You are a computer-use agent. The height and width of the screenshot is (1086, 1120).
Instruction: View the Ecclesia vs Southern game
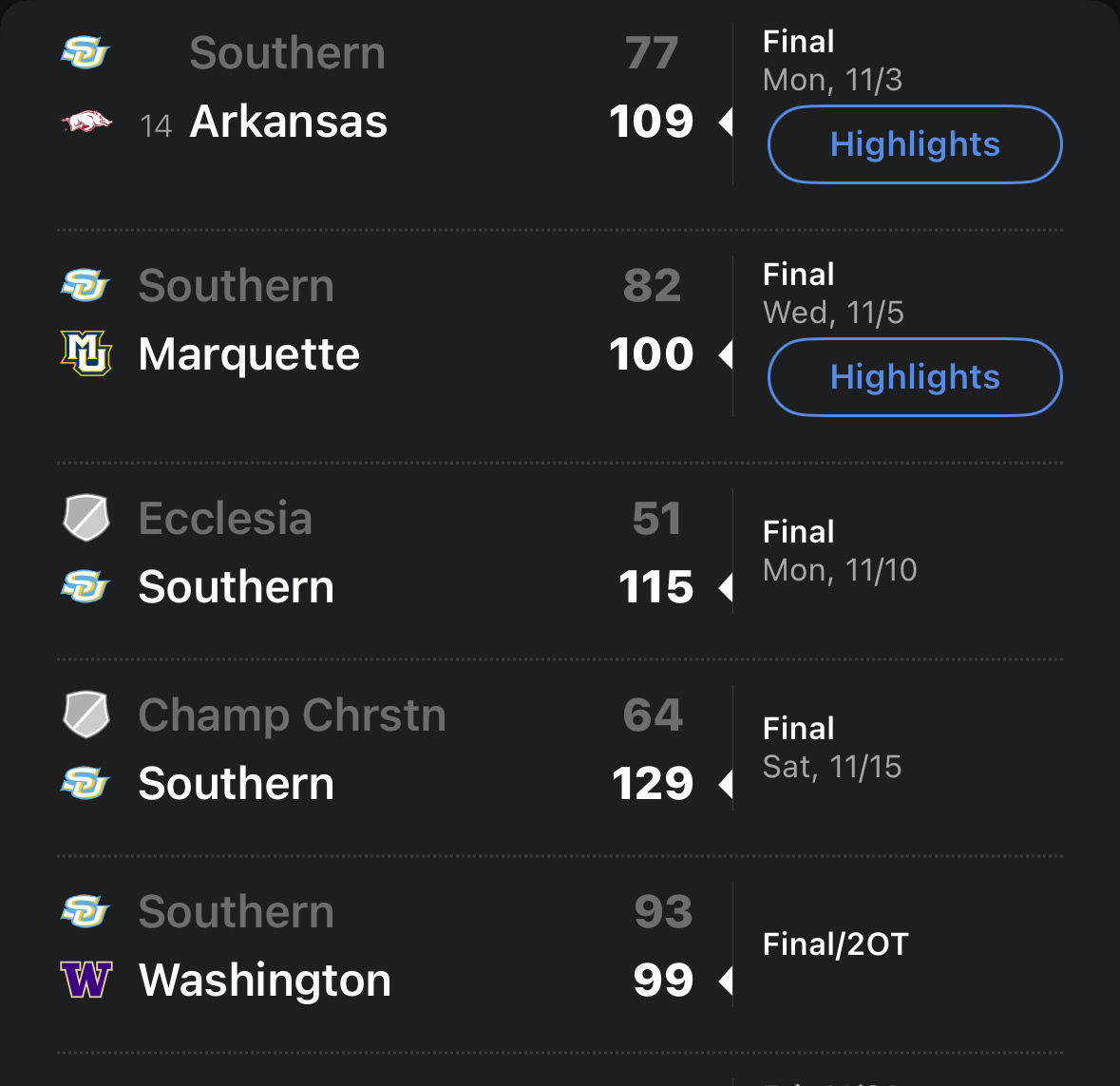380,553
